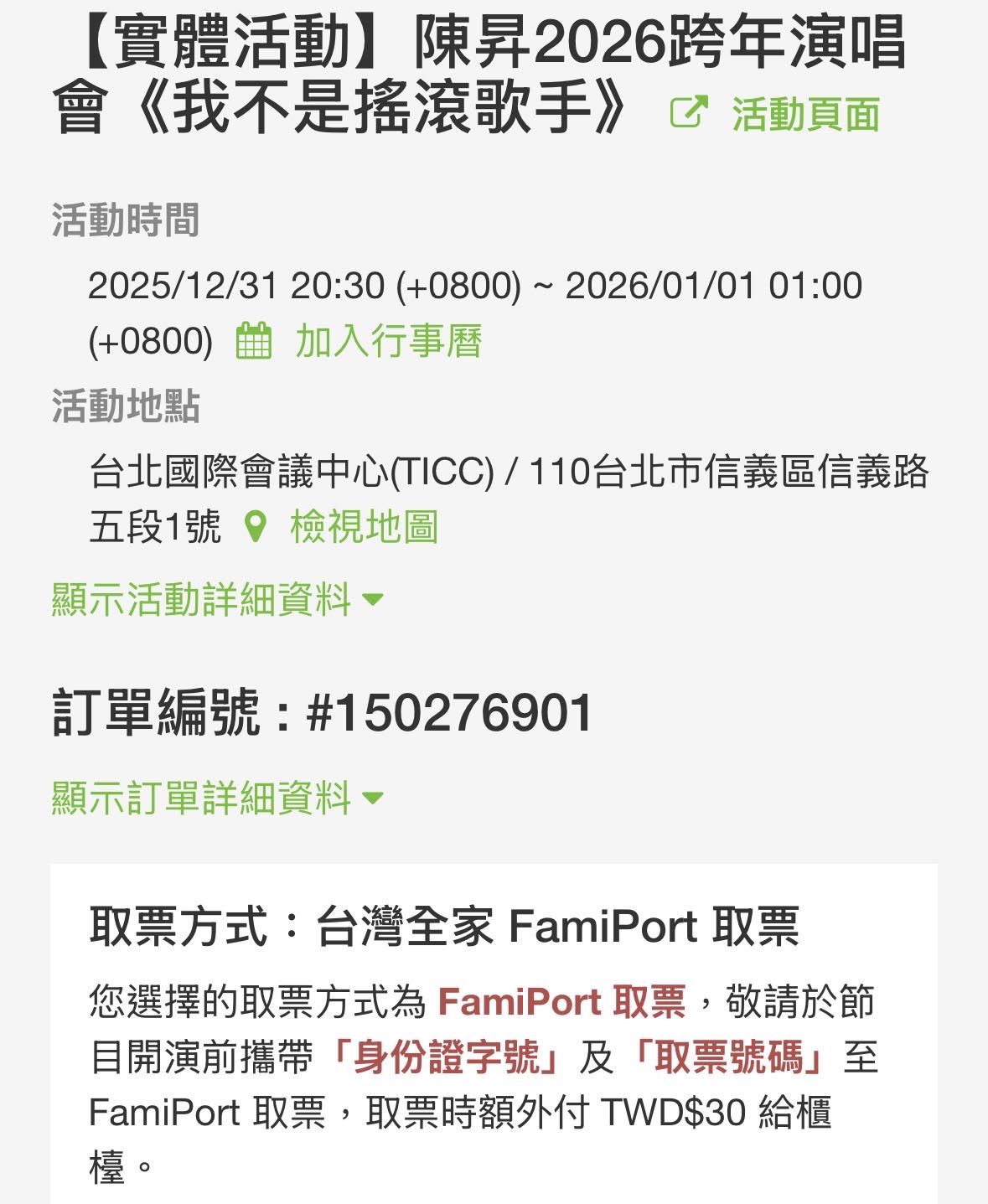This screenshot has height=1204, width=988.
Task: Expand 顯示活動詳細資料
Action: pos(216,600)
